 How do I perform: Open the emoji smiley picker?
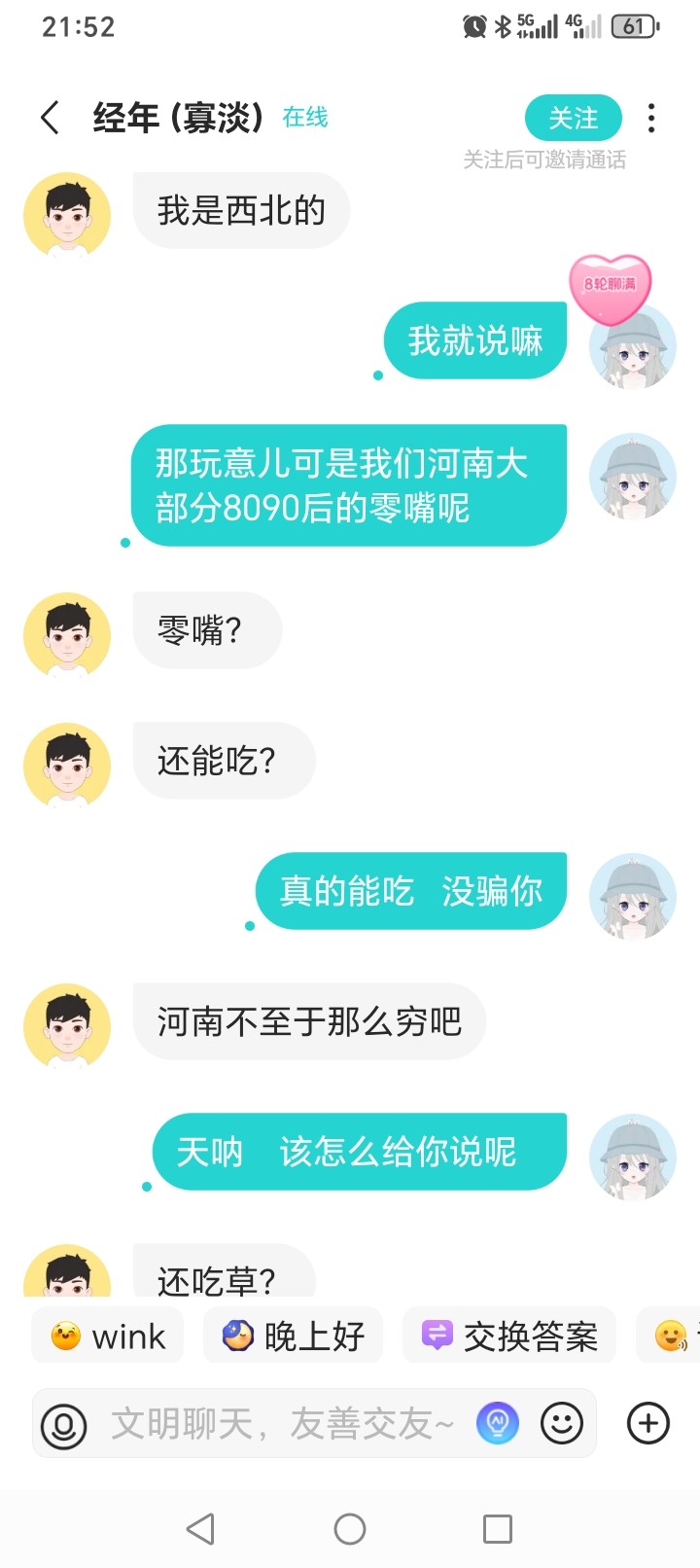(x=562, y=1424)
